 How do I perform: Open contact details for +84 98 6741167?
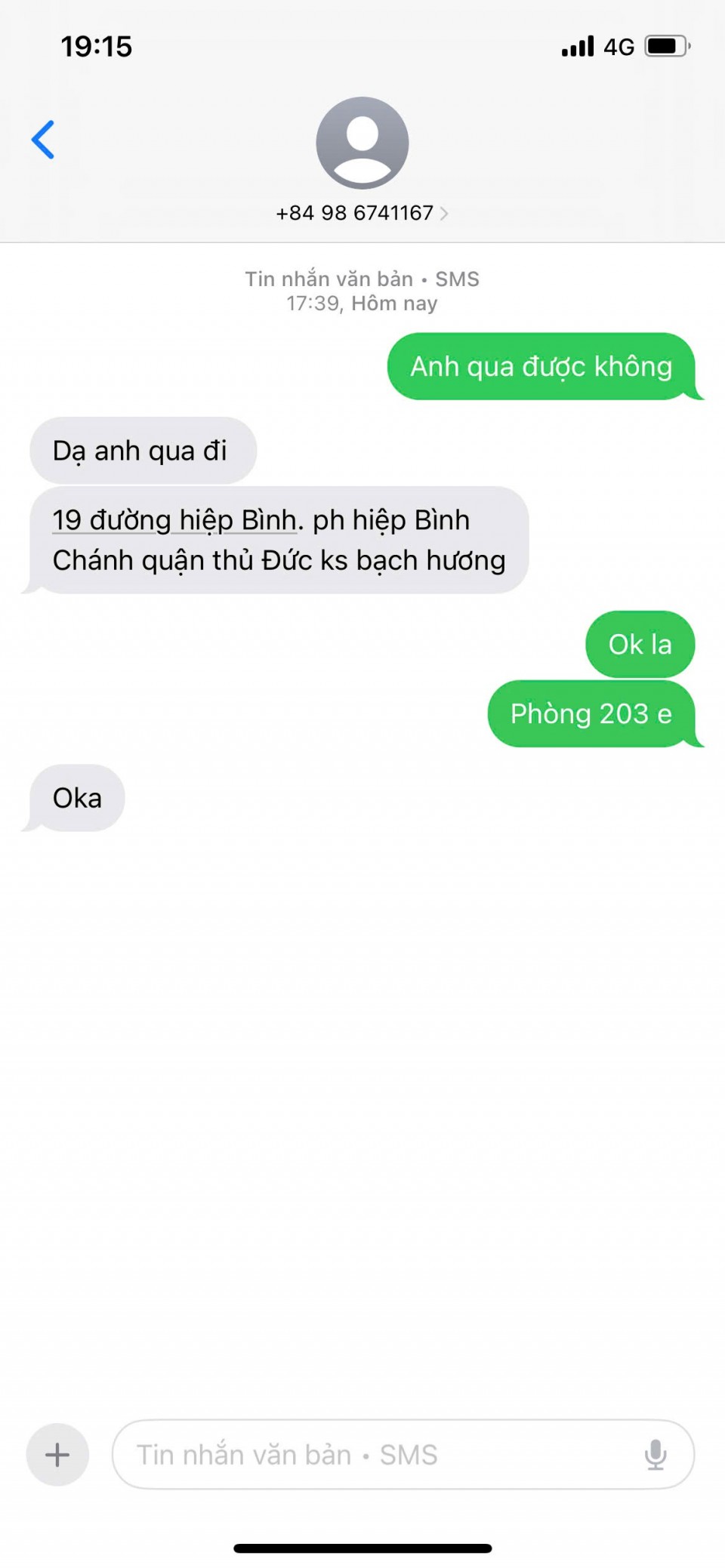(x=362, y=213)
